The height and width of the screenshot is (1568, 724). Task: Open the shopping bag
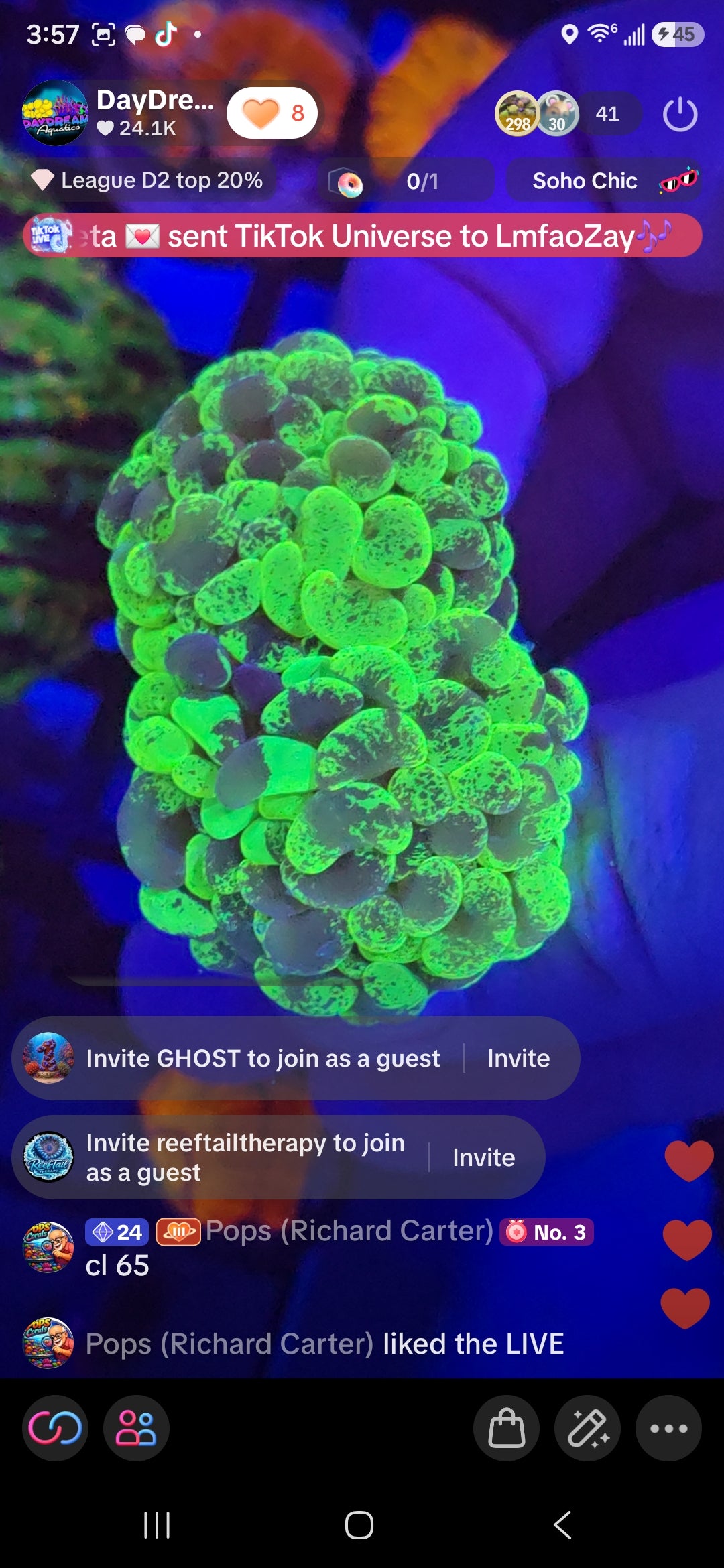(506, 1428)
